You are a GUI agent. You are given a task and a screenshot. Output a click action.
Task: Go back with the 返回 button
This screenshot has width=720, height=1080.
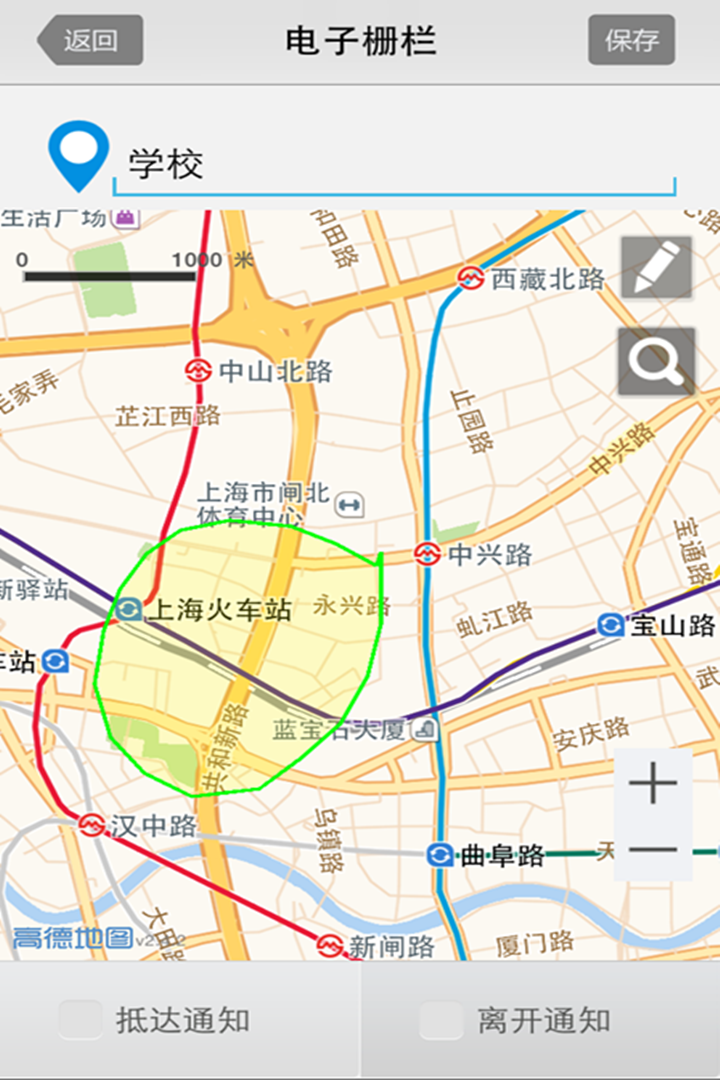[91, 41]
